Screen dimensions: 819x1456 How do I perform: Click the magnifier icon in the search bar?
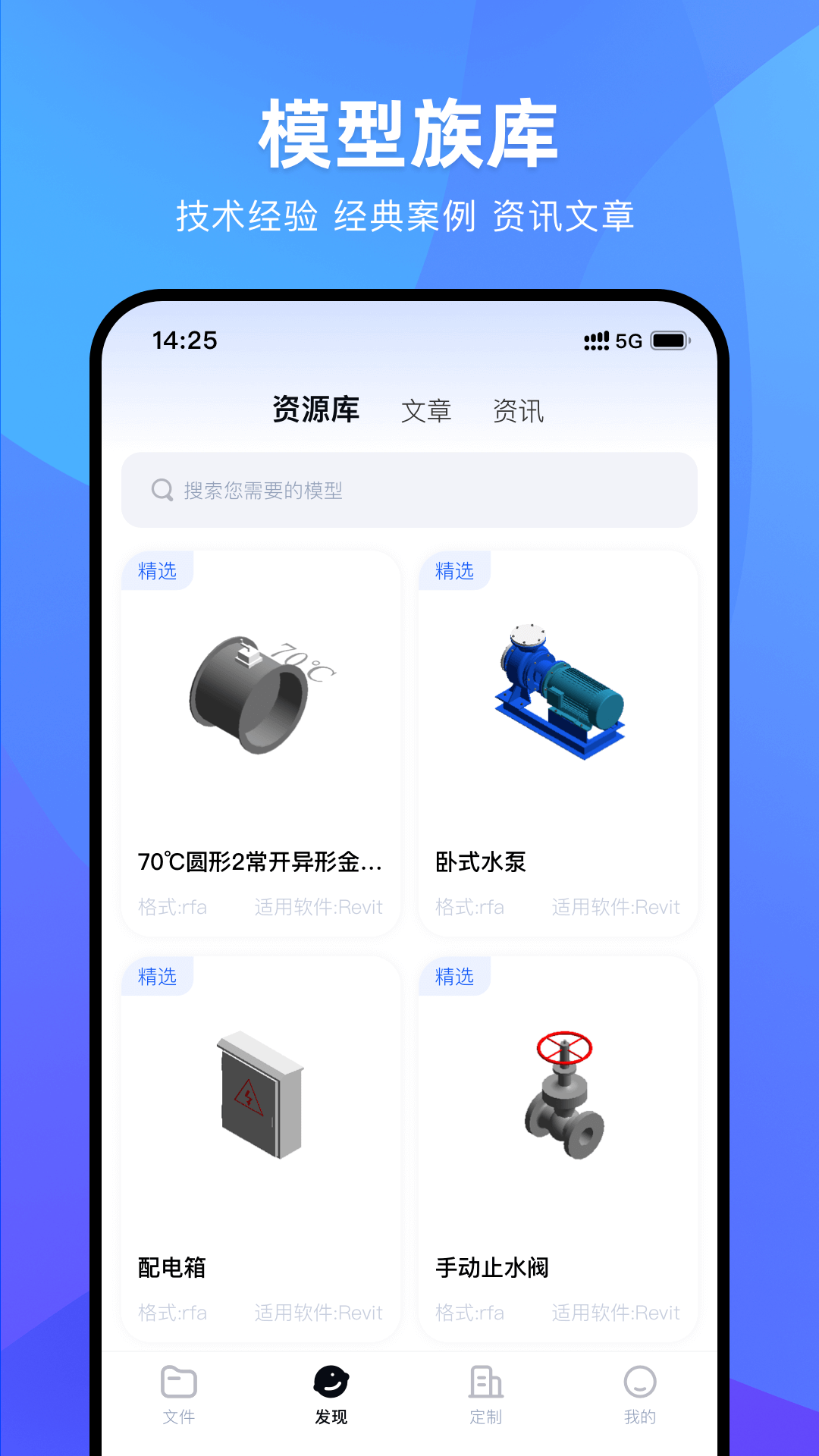pyautogui.click(x=162, y=490)
